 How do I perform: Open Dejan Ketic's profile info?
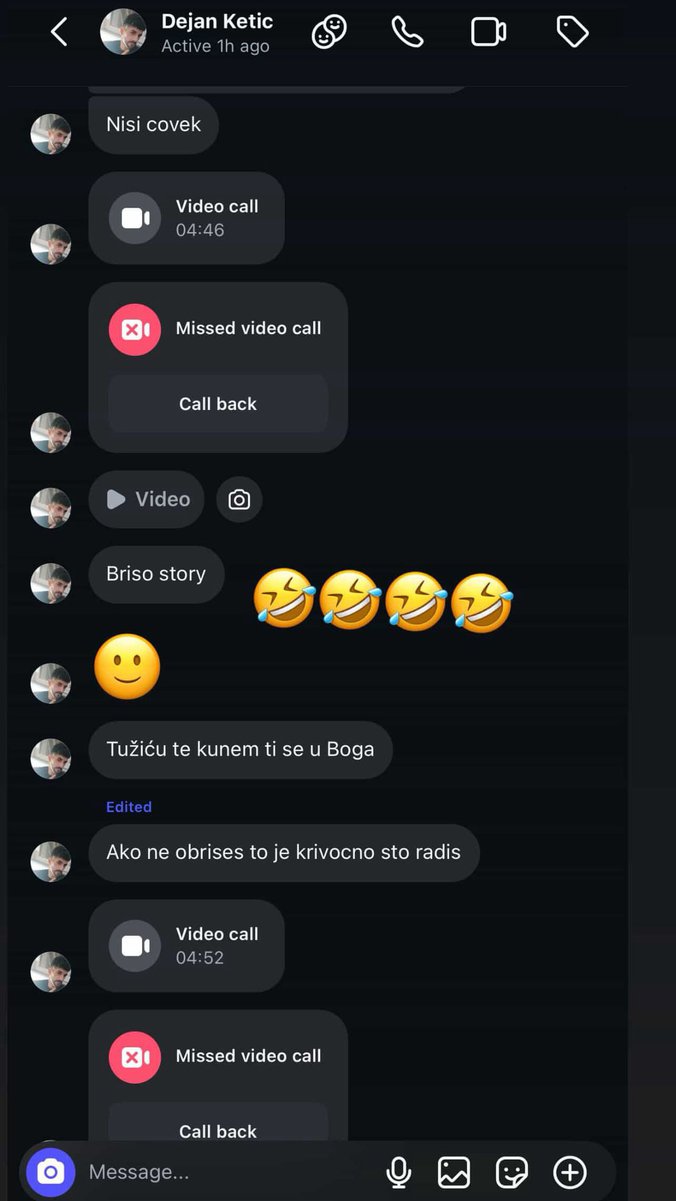pos(216,32)
